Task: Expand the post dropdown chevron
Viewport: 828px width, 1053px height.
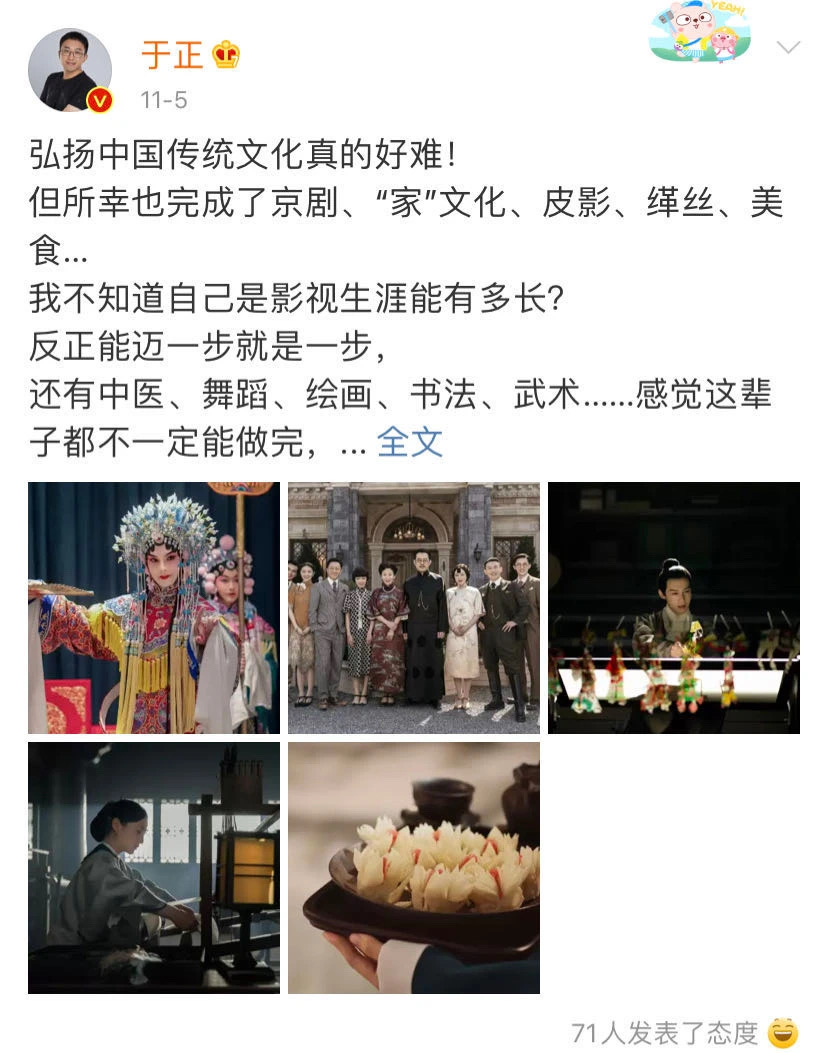Action: click(788, 47)
